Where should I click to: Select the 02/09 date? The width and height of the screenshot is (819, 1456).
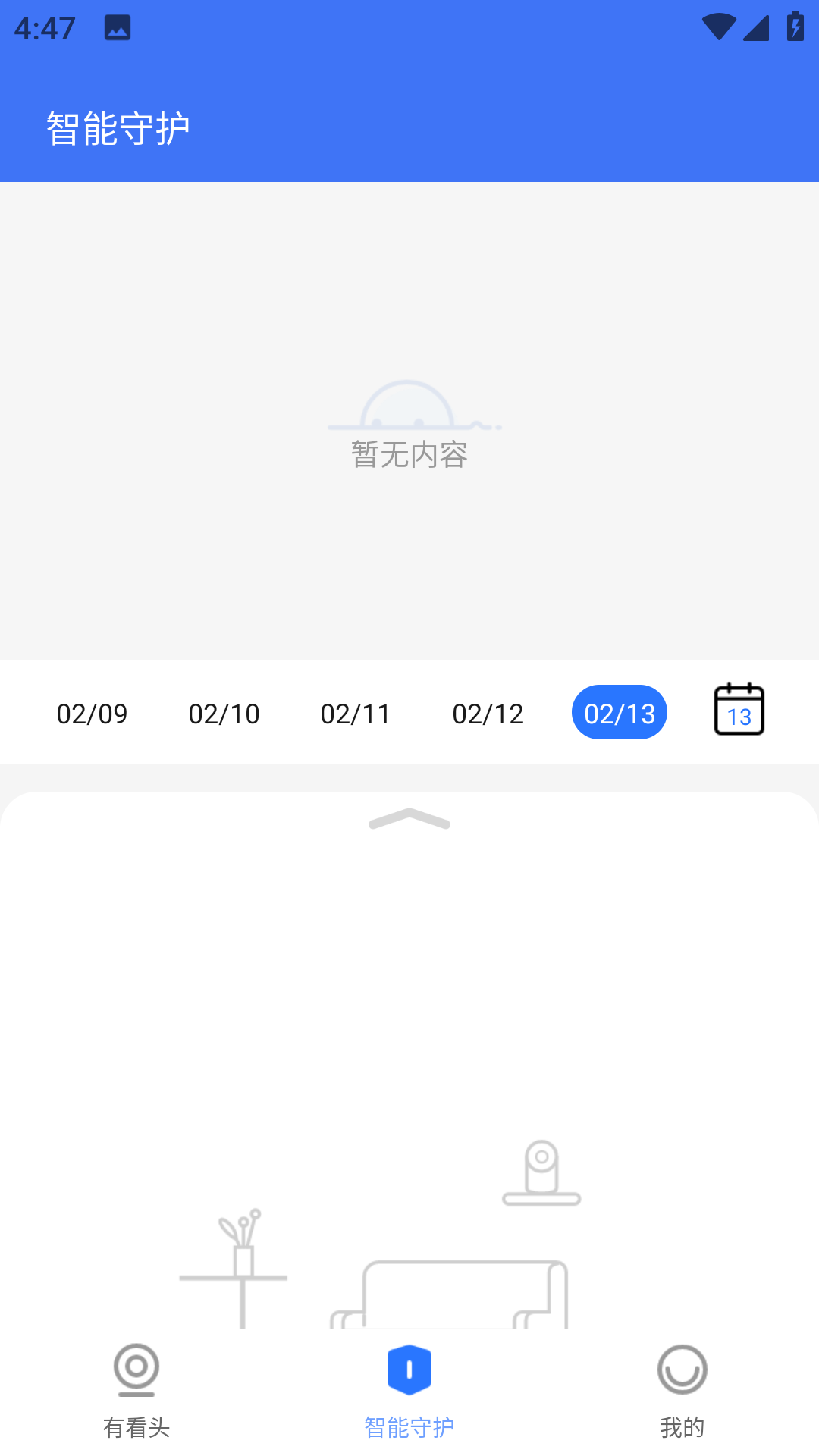click(x=92, y=713)
